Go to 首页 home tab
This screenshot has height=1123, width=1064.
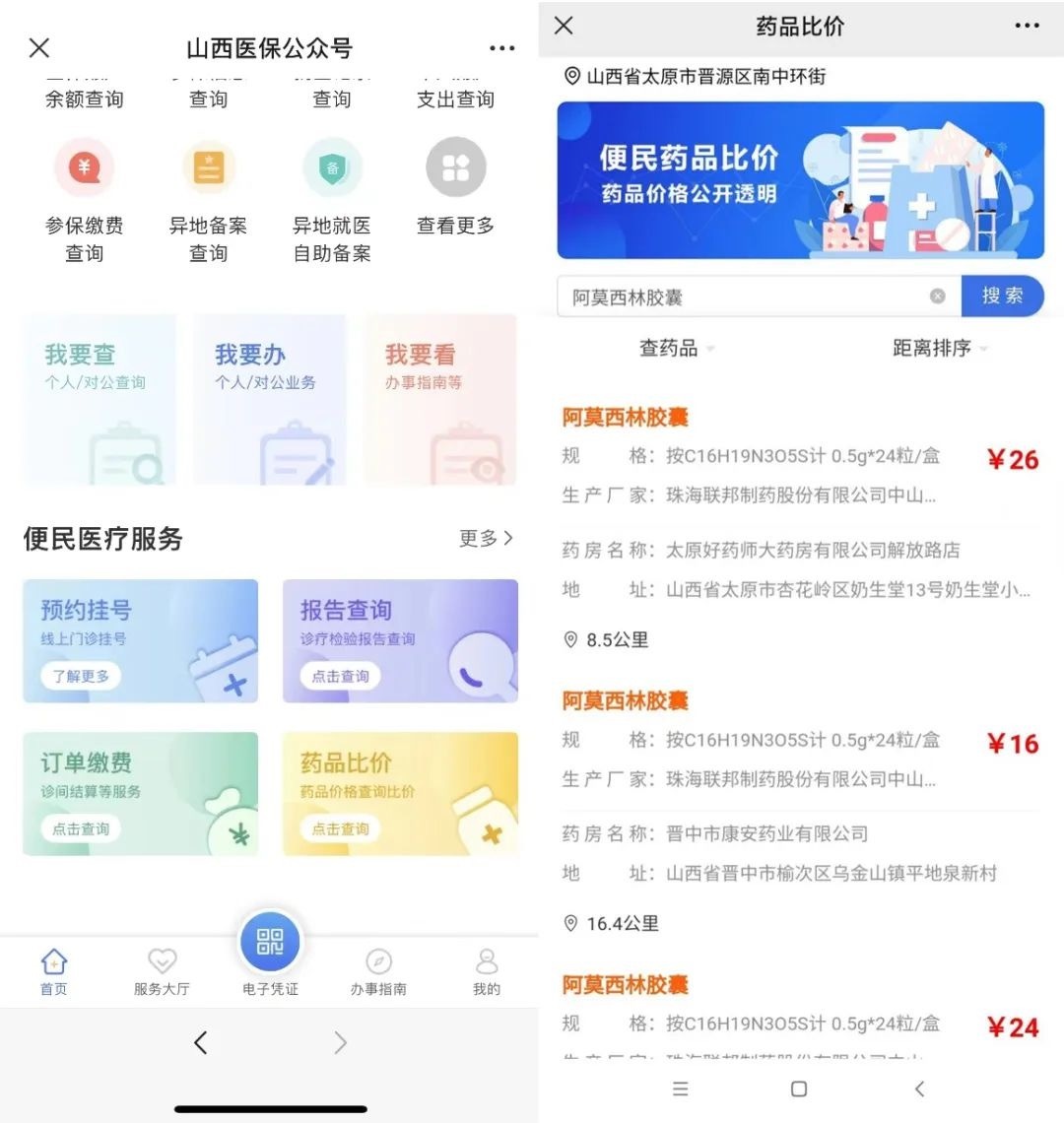54,970
